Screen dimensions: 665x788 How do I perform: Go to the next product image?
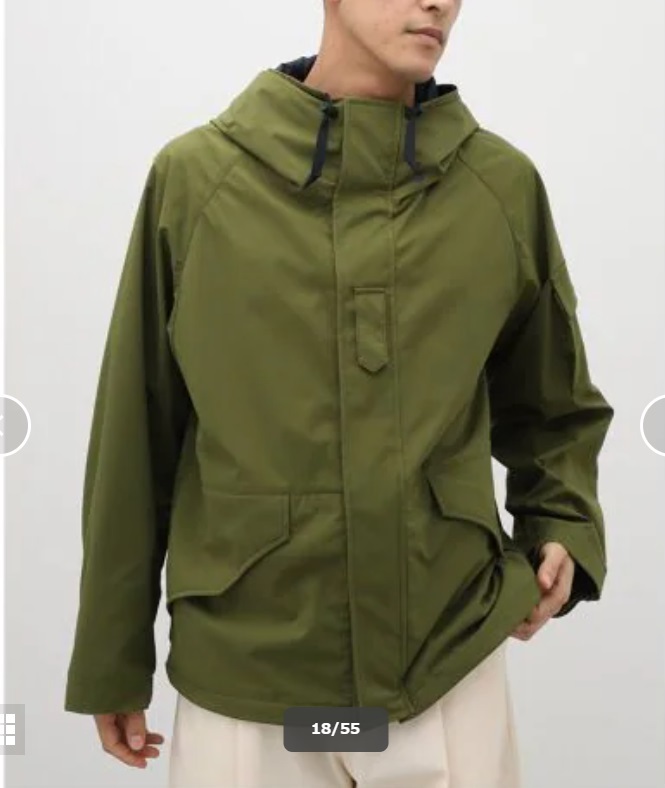(655, 426)
